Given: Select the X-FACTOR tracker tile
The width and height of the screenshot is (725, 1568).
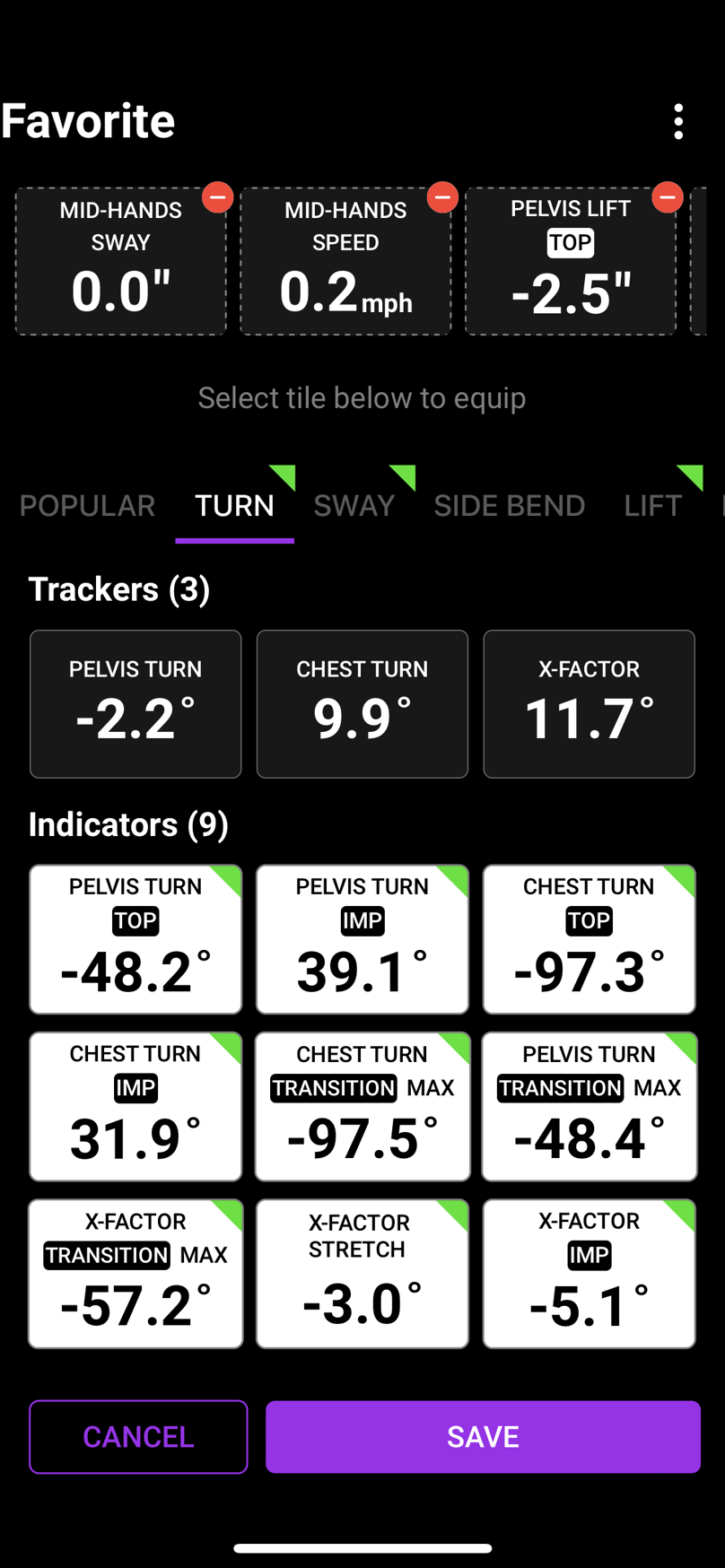Looking at the screenshot, I should (x=589, y=703).
